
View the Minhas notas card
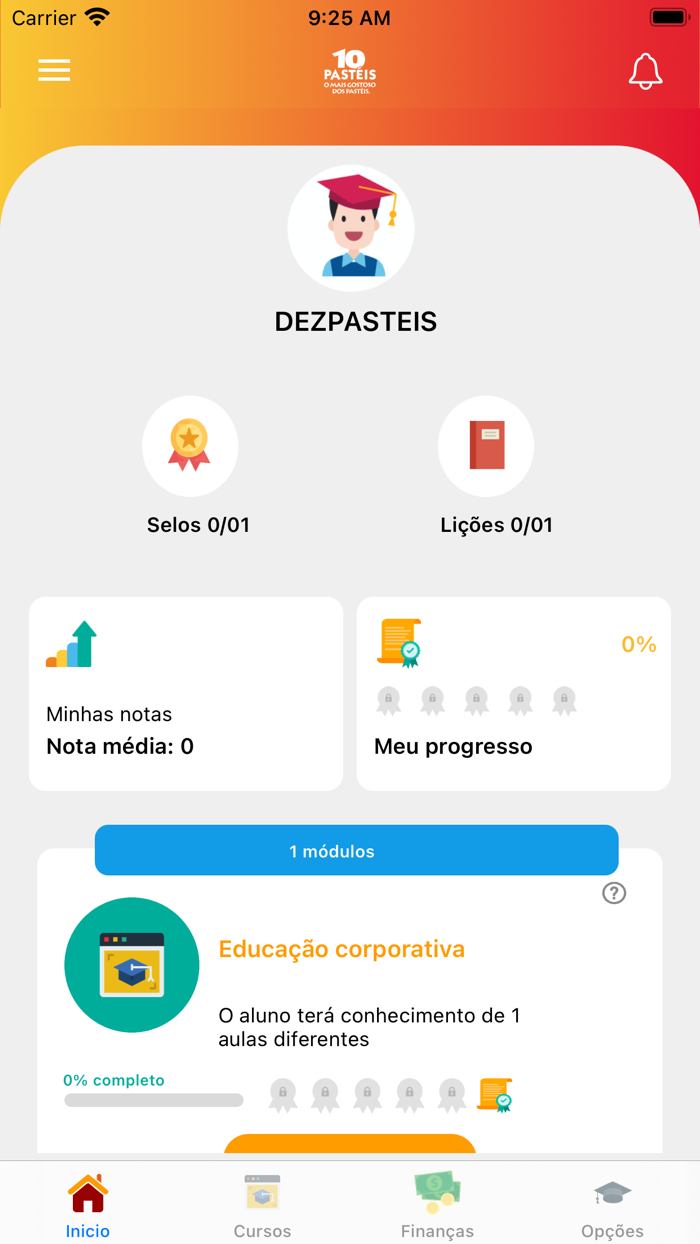pos(186,693)
